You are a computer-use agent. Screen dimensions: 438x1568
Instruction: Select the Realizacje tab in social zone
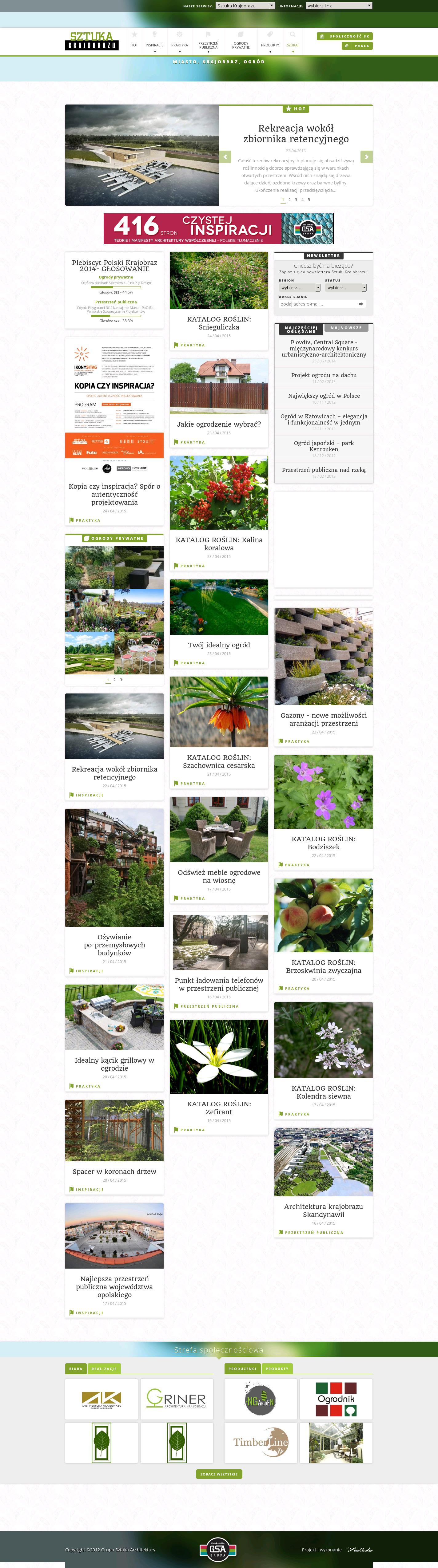pos(104,1369)
